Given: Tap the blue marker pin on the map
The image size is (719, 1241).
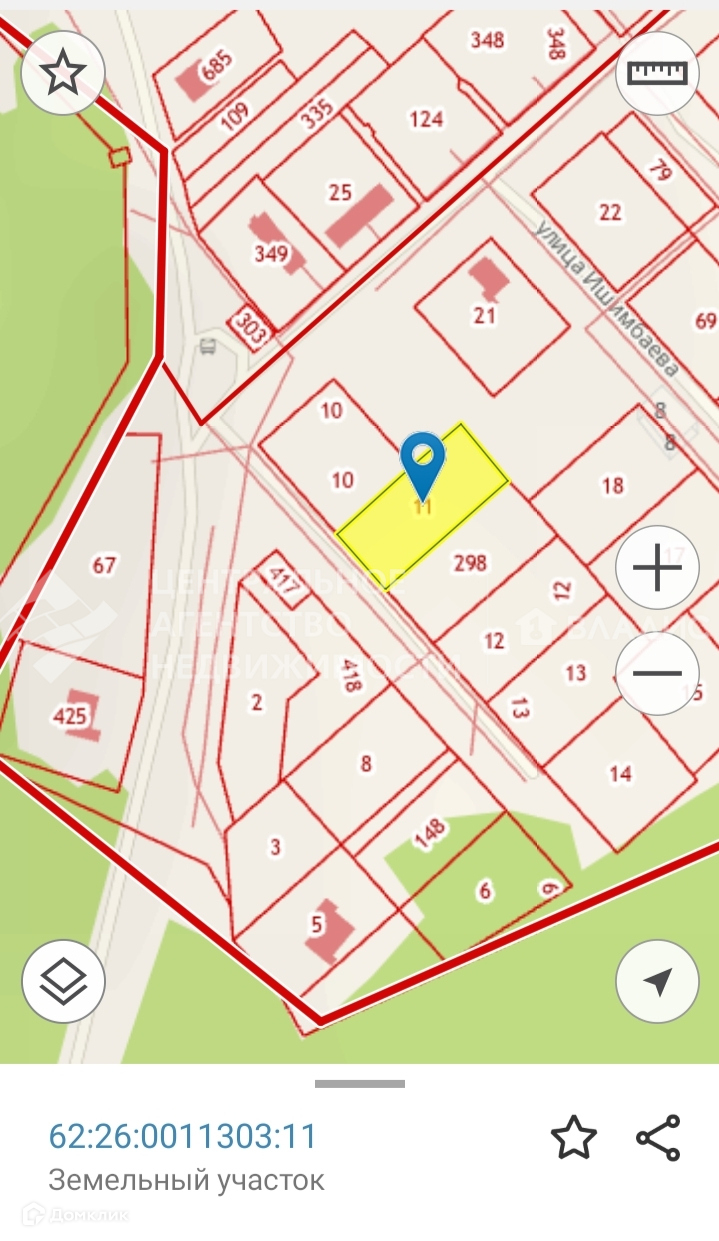Looking at the screenshot, I should tap(423, 461).
